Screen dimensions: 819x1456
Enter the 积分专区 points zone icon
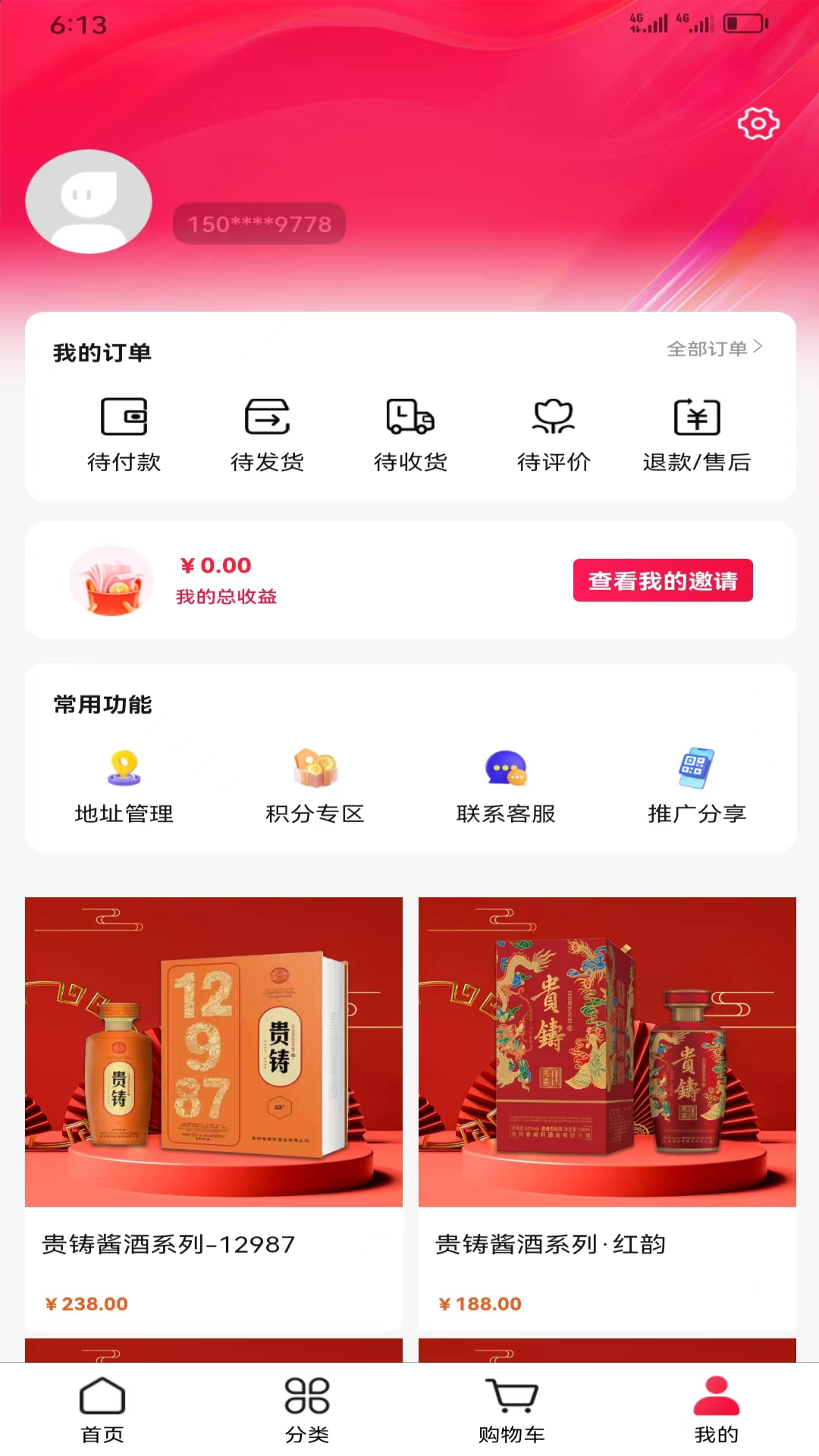pos(313,769)
